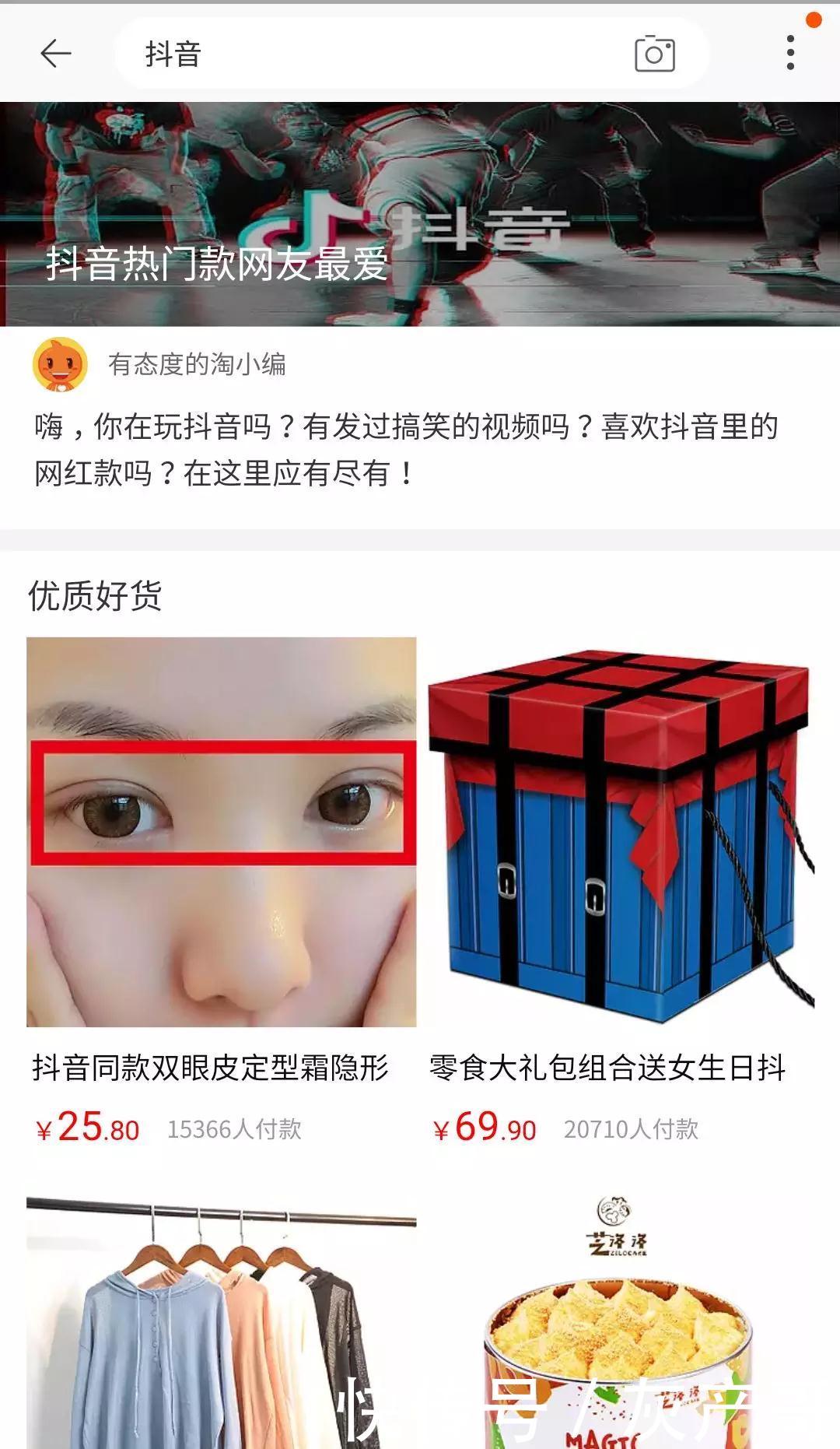Click the 有态度的淘小编 avatar icon
Image resolution: width=840 pixels, height=1449 pixels.
pyautogui.click(x=58, y=366)
